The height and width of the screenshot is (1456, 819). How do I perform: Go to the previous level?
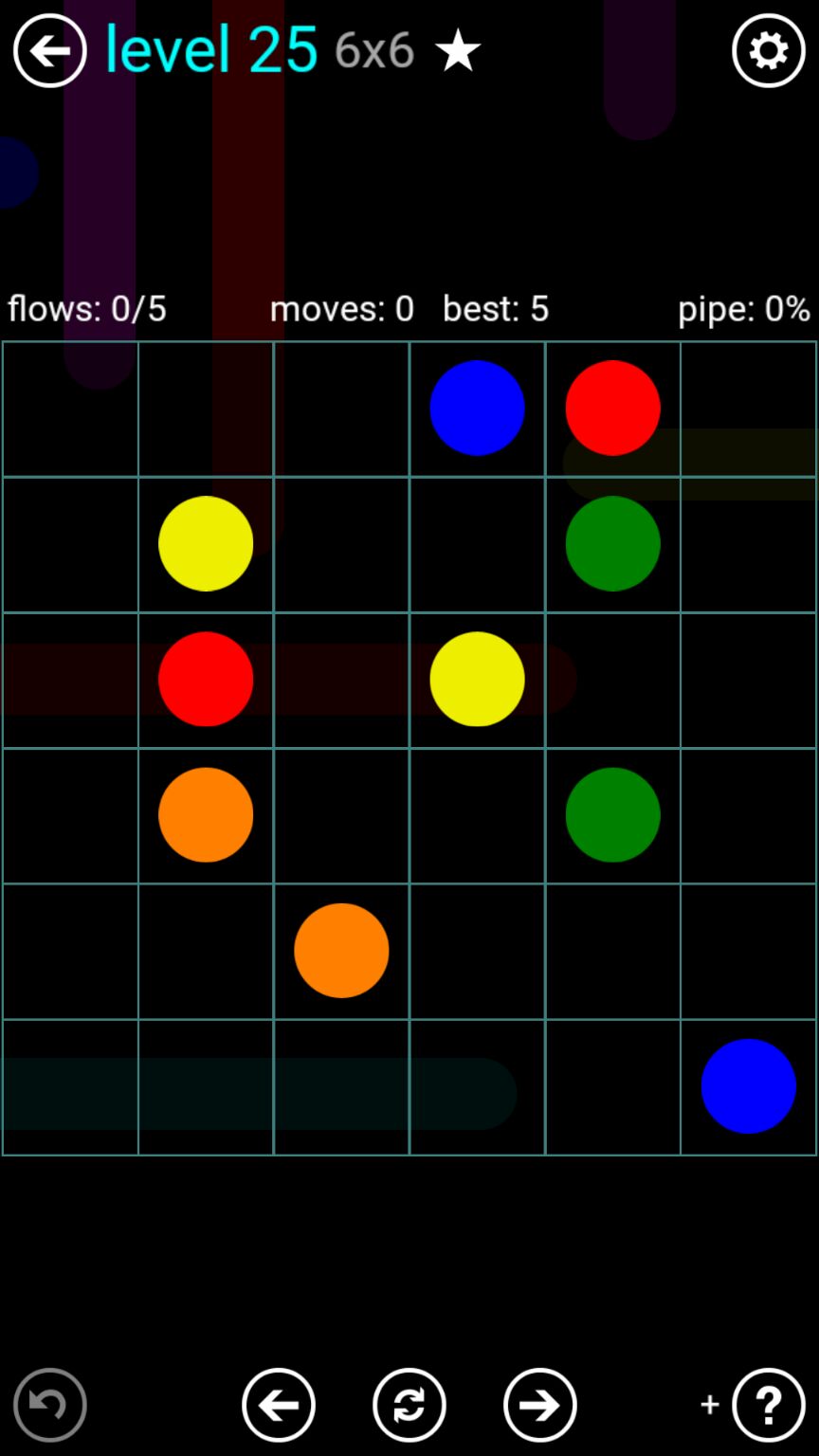tap(279, 1404)
